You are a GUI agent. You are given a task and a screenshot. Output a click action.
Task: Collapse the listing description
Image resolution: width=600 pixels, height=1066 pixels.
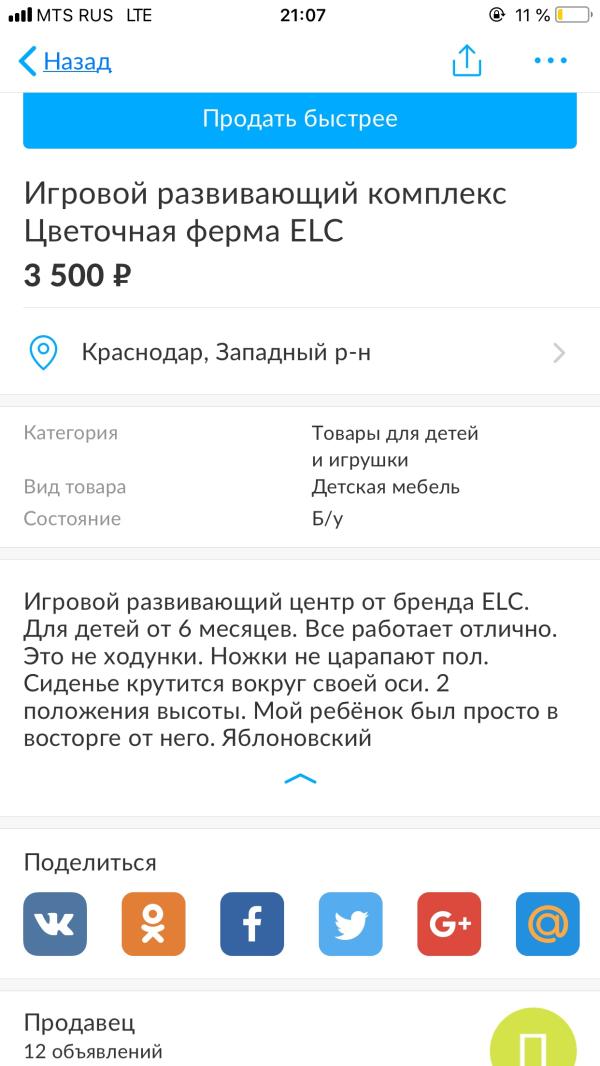300,778
